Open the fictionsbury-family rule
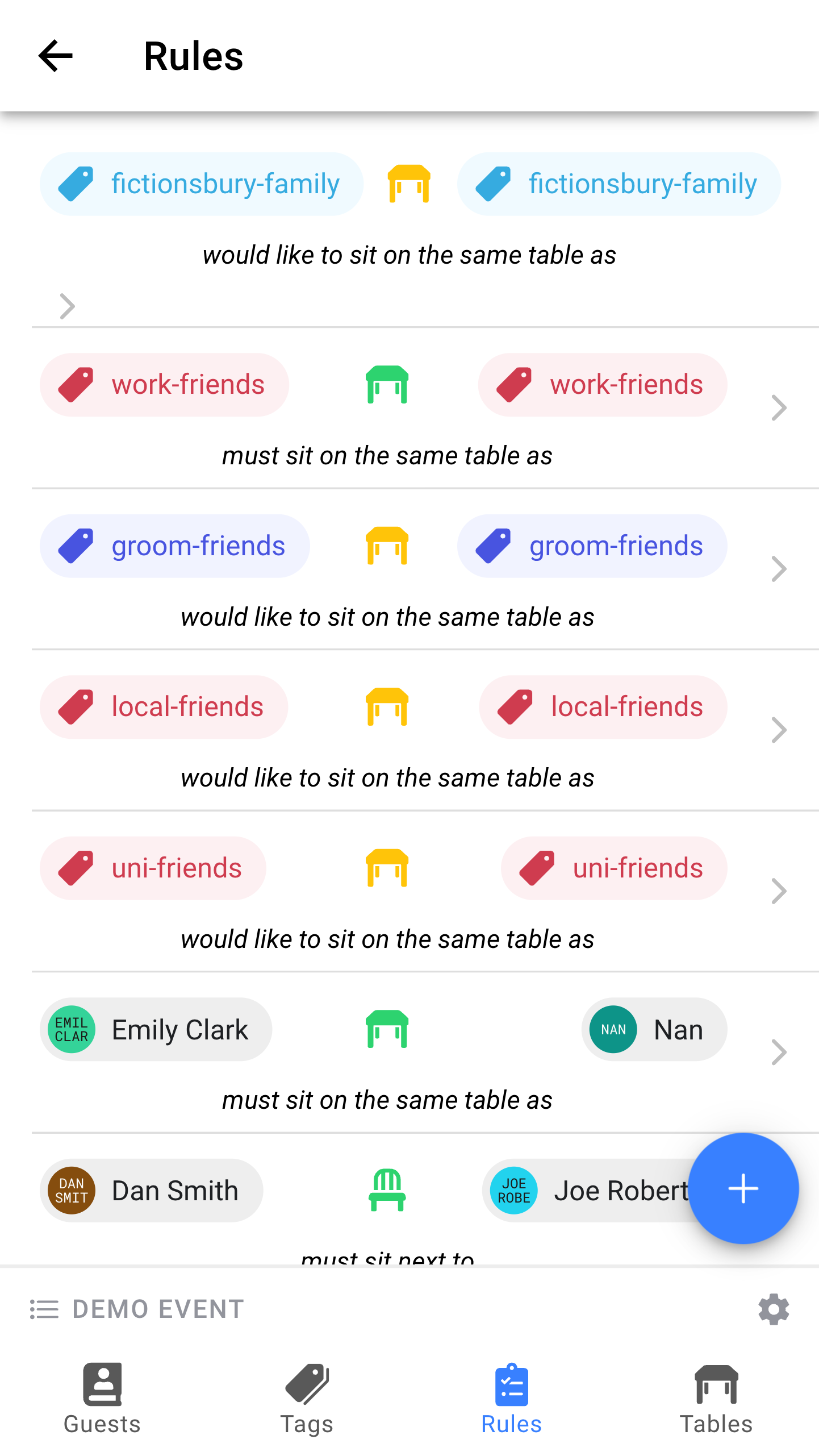The image size is (819, 1456). click(409, 254)
